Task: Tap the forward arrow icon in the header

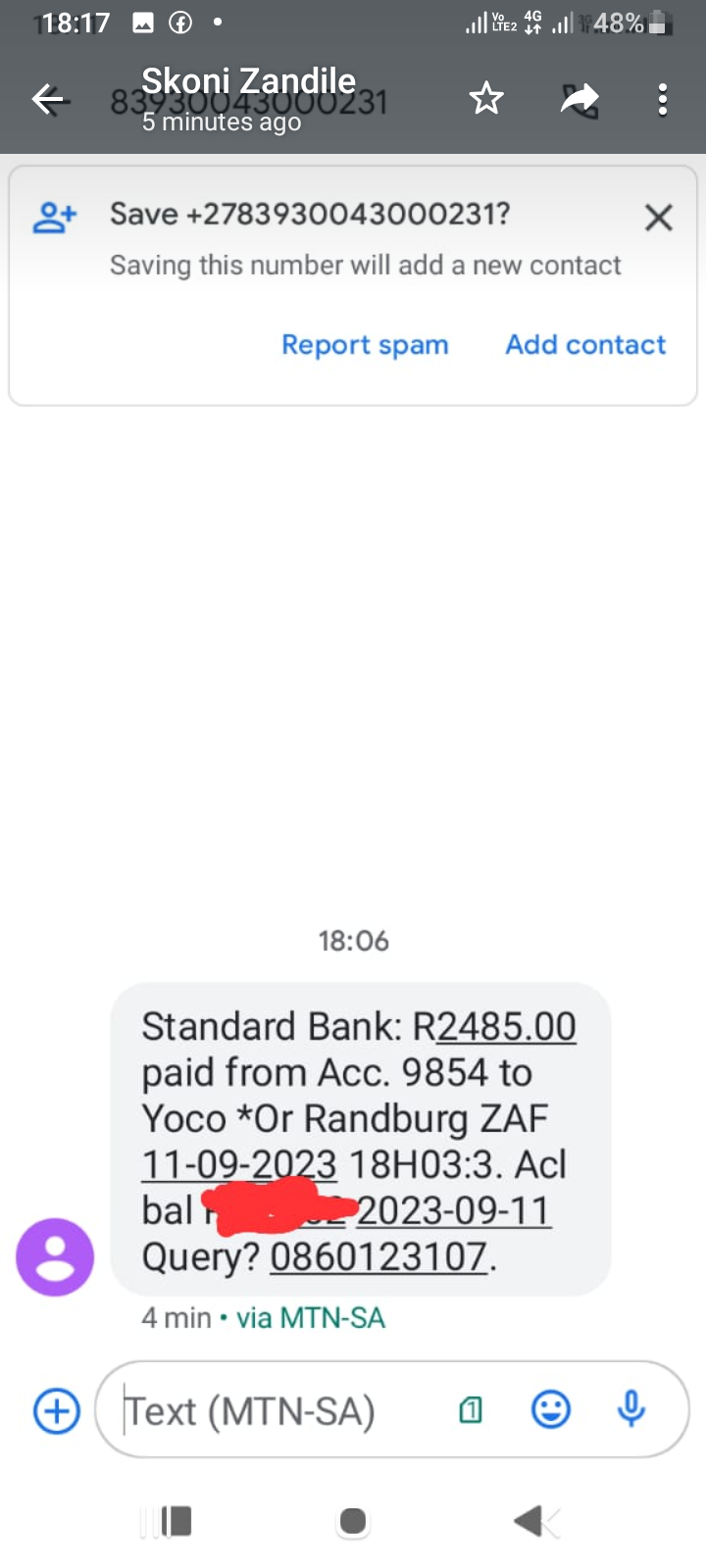Action: point(580,99)
